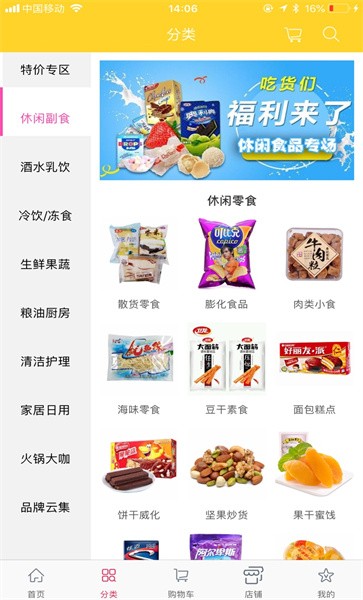Tap the 火锅大咖 category

point(45,458)
